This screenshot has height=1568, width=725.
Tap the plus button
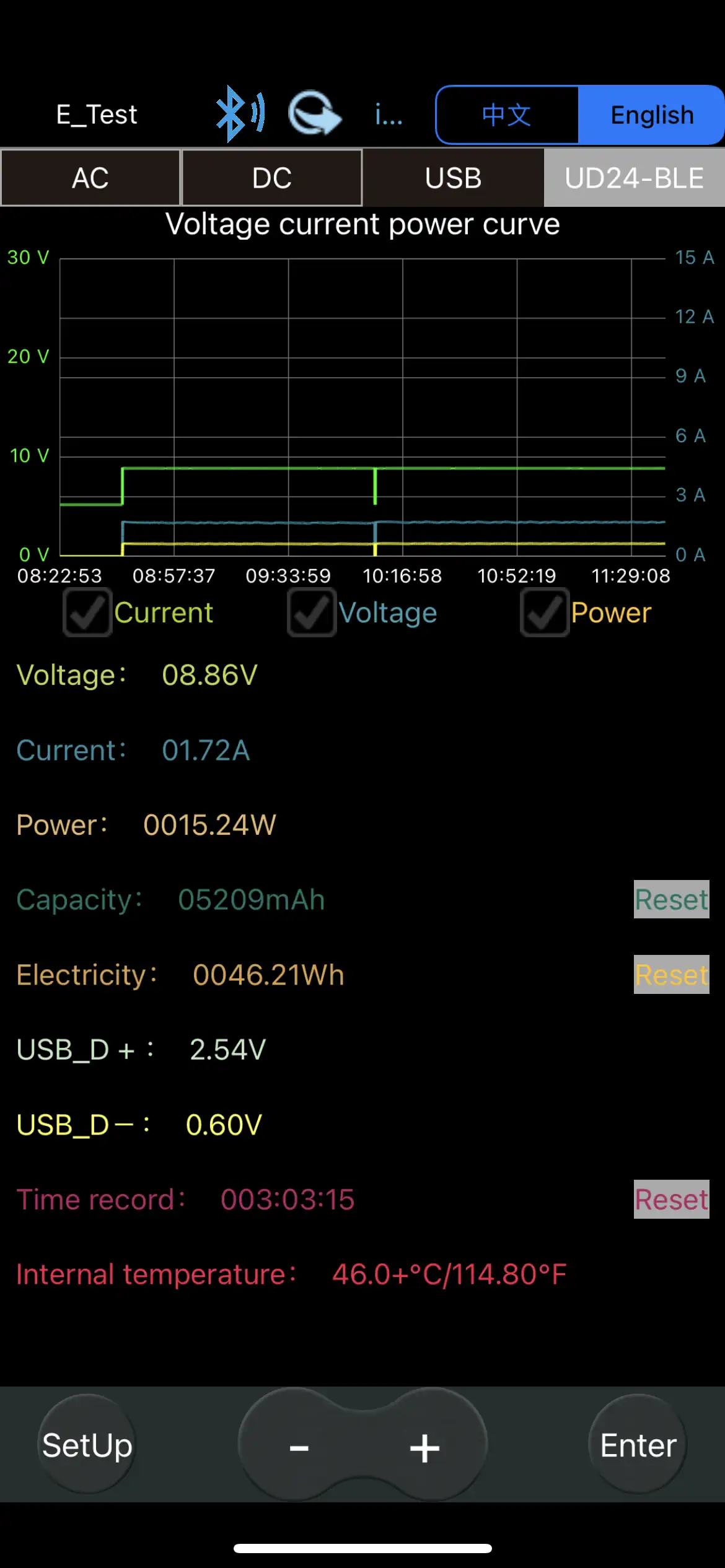[425, 1447]
